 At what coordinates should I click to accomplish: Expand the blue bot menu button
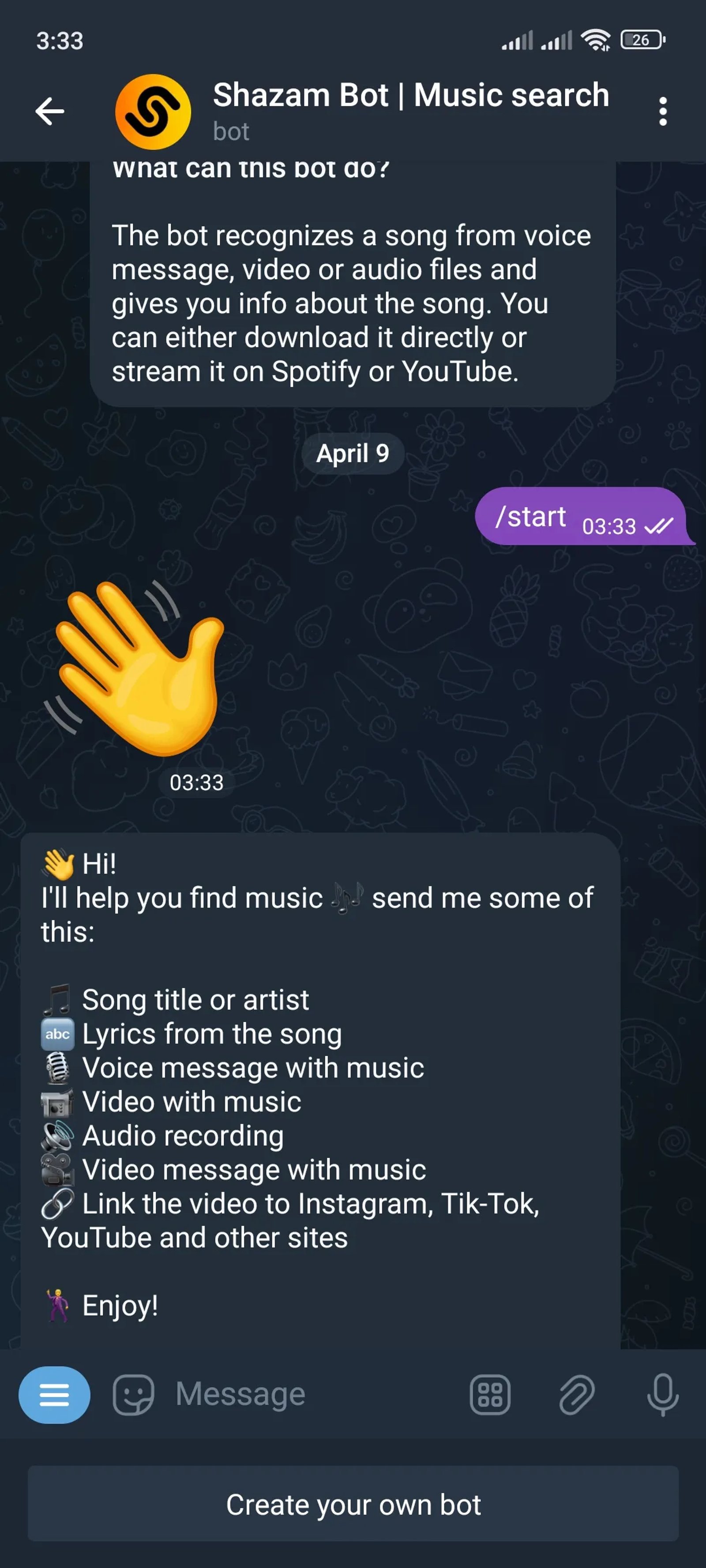[x=54, y=1395]
